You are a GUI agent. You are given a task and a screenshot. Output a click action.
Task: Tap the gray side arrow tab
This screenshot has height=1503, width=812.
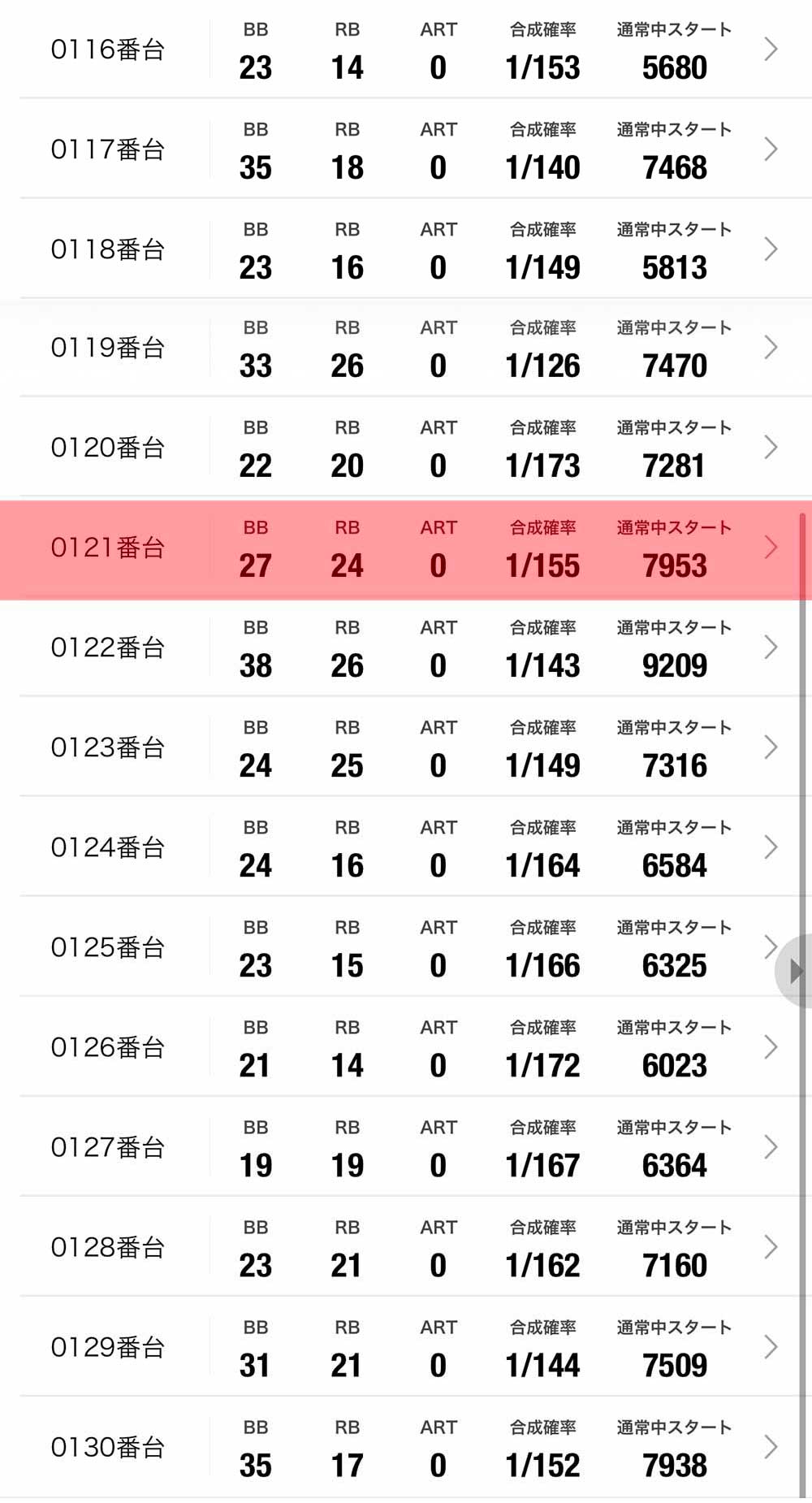point(795,971)
